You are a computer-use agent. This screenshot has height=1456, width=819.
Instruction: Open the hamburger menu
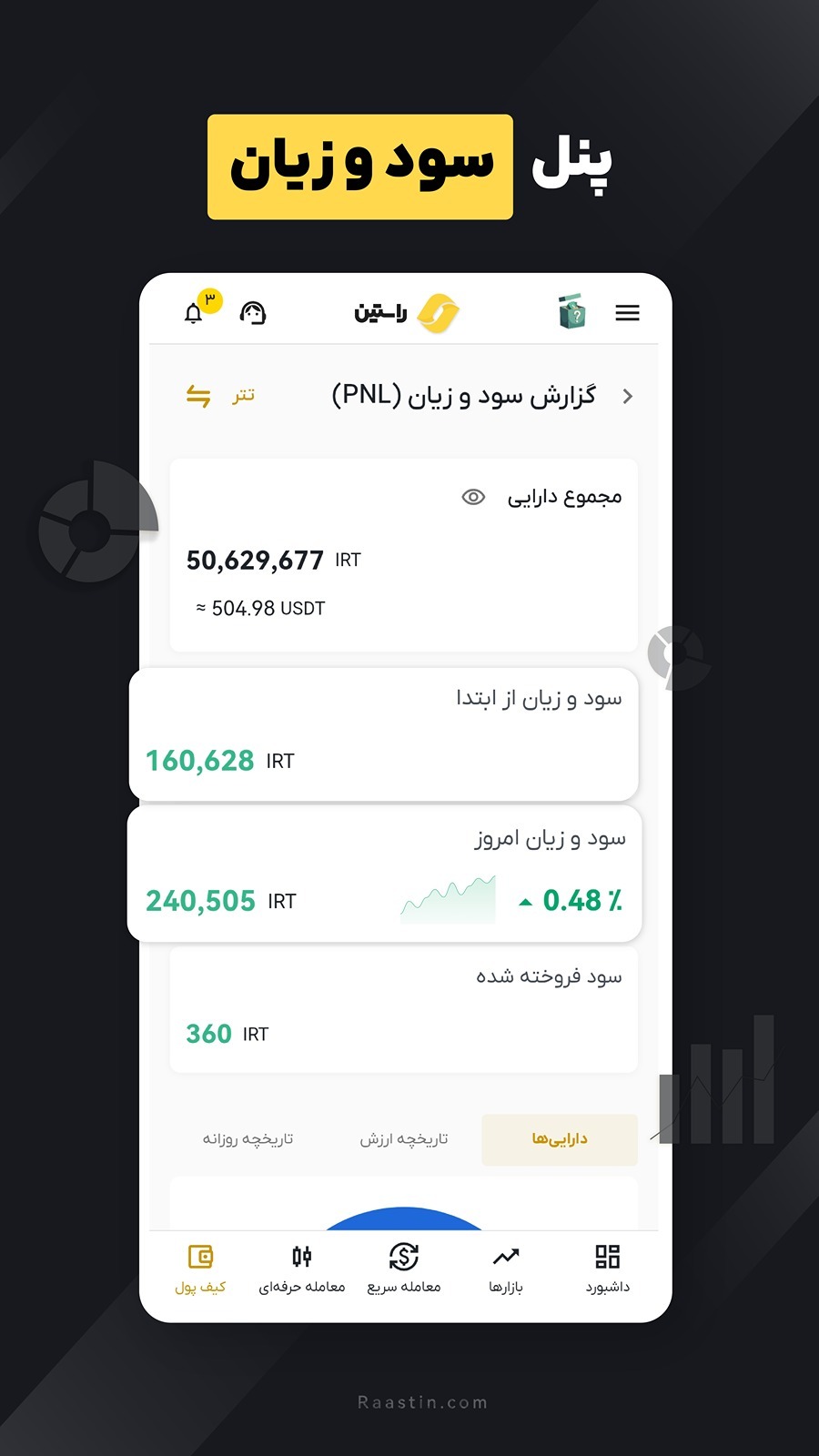[627, 312]
